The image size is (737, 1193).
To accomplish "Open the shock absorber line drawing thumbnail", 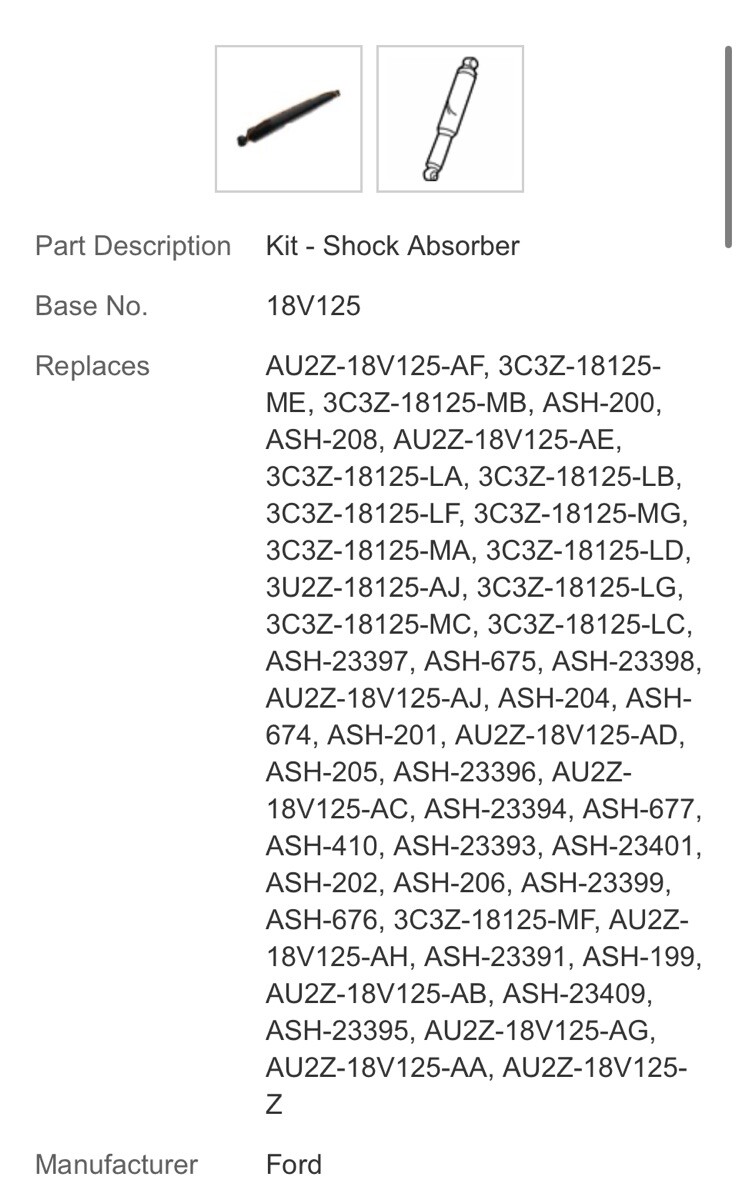I will coord(449,119).
